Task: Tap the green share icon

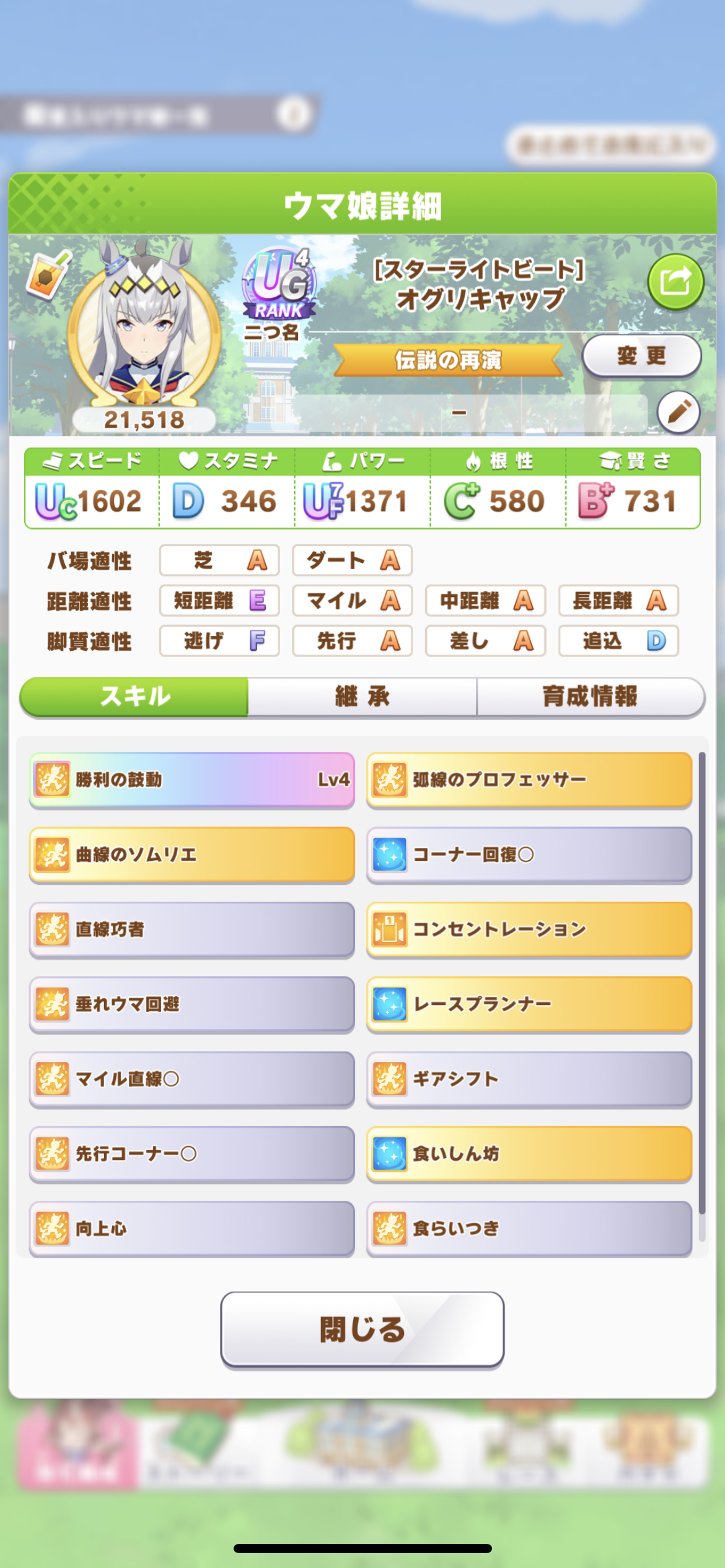Action: 675,282
